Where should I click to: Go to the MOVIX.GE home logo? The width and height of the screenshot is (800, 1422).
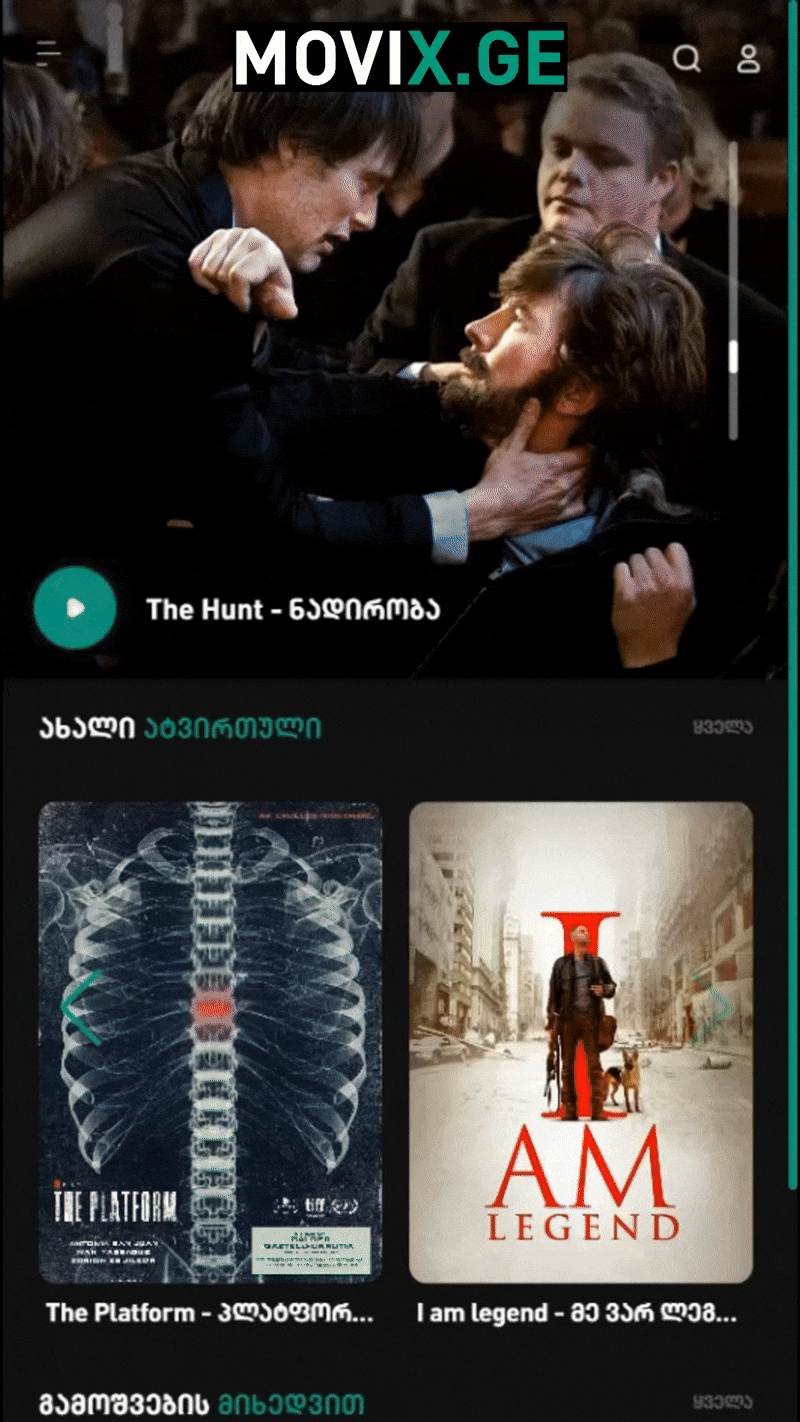click(x=400, y=57)
